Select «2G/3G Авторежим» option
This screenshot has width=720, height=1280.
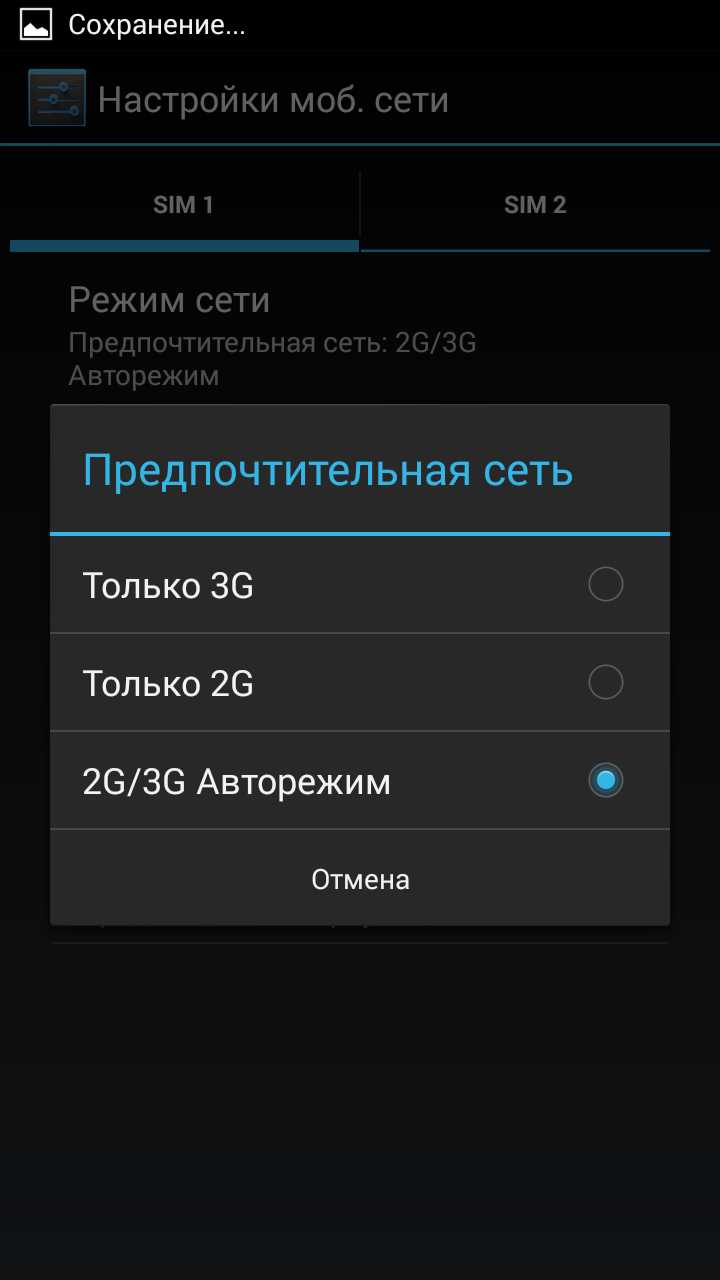(x=359, y=780)
